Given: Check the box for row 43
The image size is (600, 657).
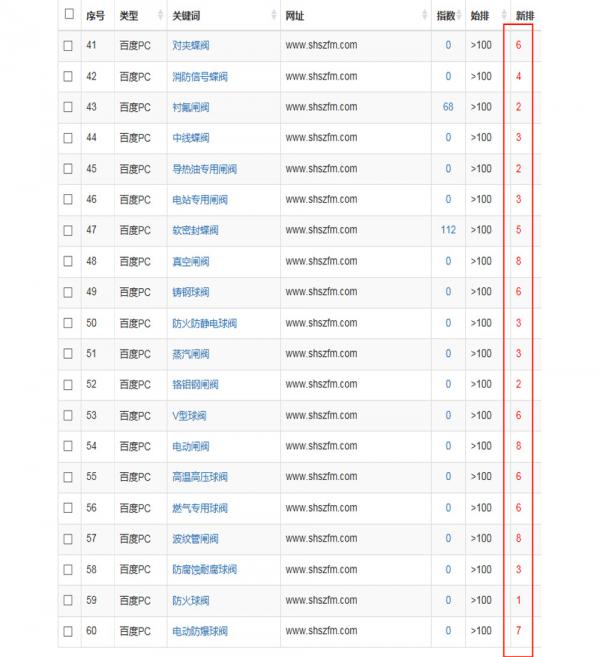Looking at the screenshot, I should pos(68,107).
